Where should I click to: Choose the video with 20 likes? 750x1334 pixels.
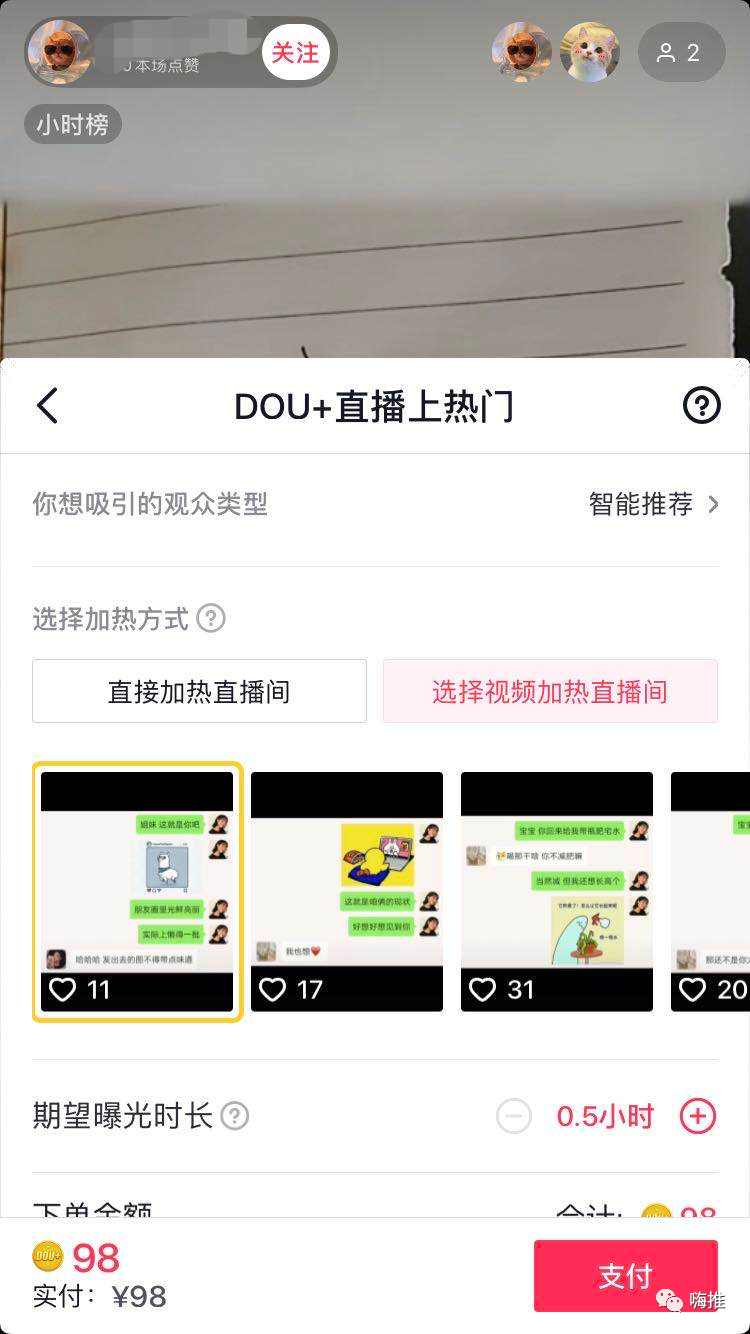pos(712,891)
